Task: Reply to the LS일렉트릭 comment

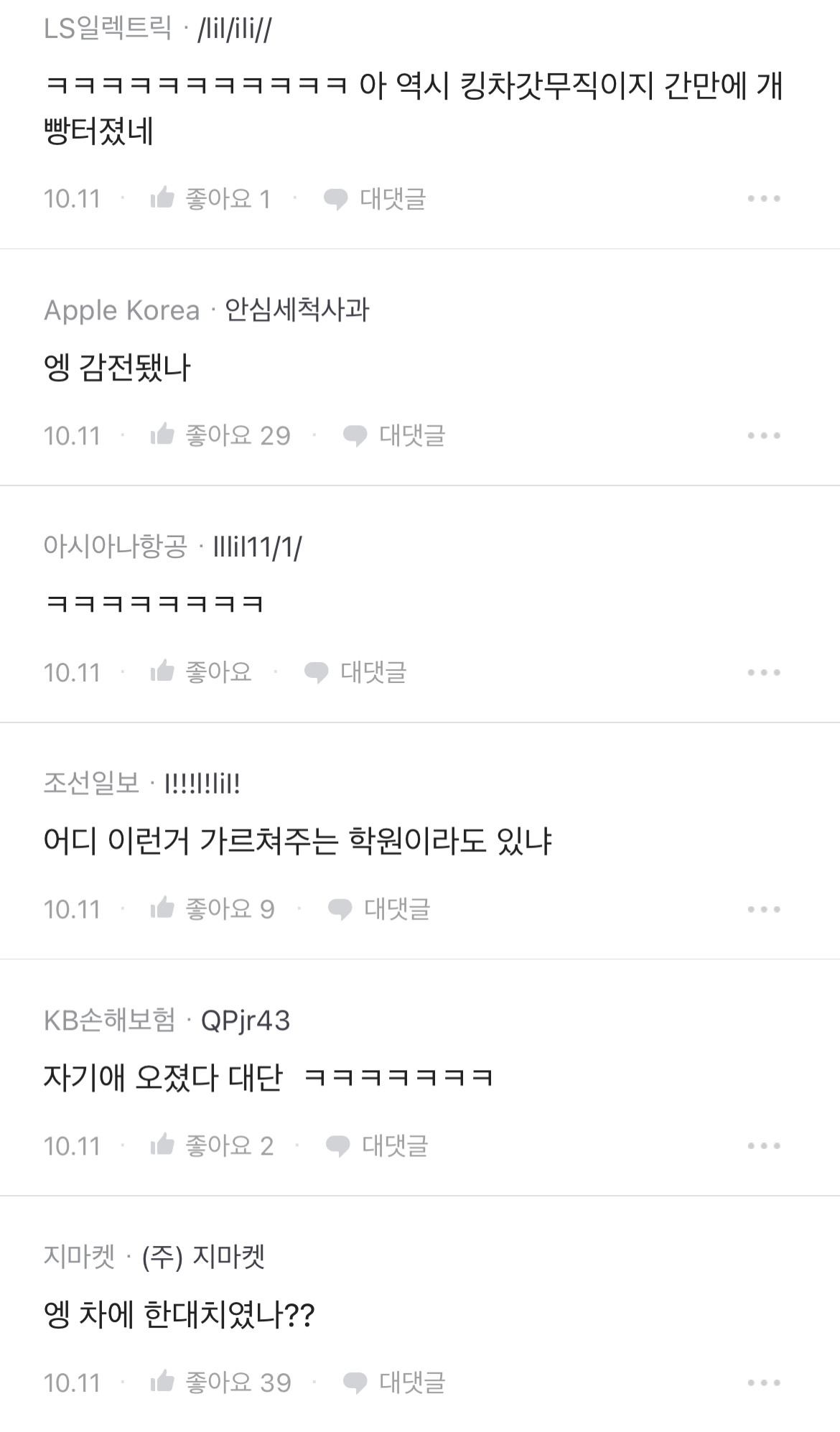Action: (x=375, y=198)
